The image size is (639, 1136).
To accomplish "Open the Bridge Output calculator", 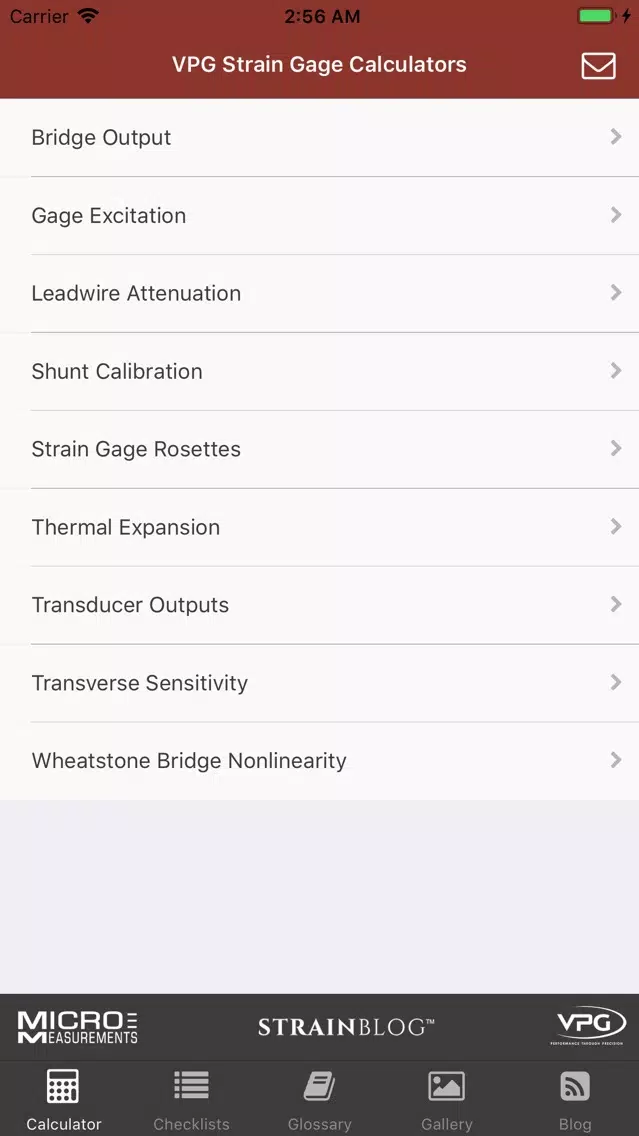I will tap(320, 138).
